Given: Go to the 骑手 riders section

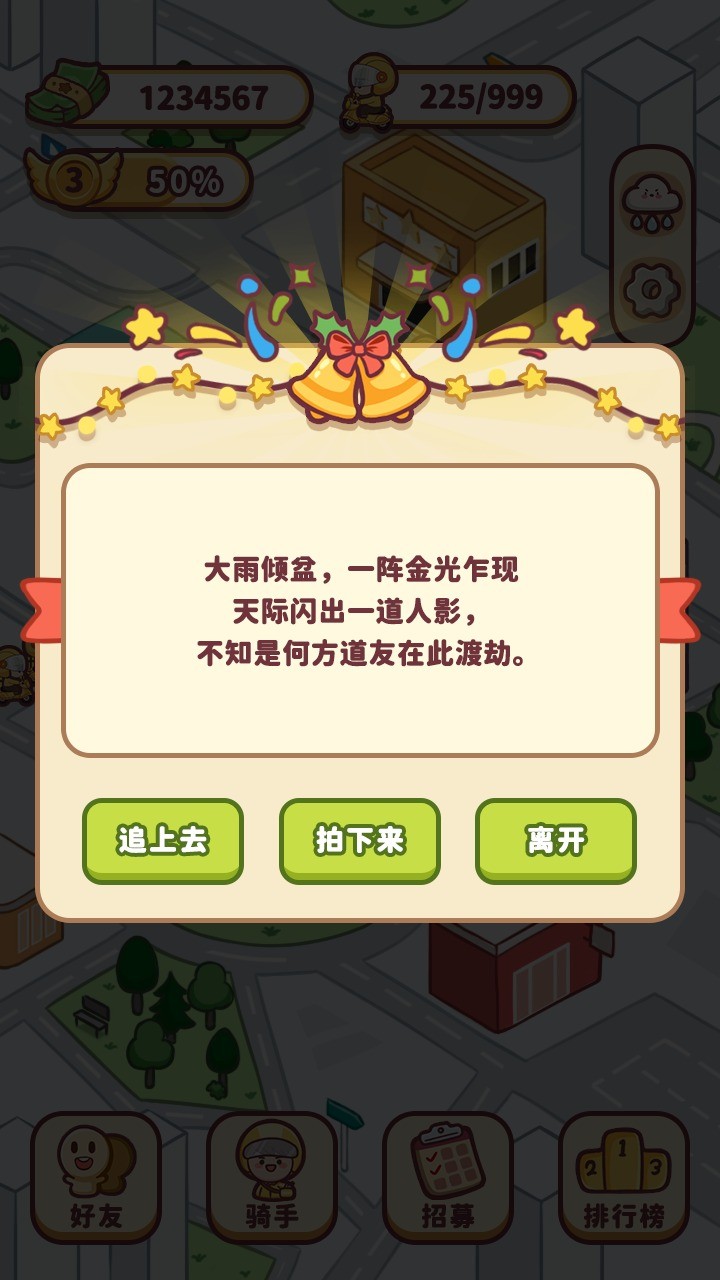Looking at the screenshot, I should pyautogui.click(x=272, y=1177).
